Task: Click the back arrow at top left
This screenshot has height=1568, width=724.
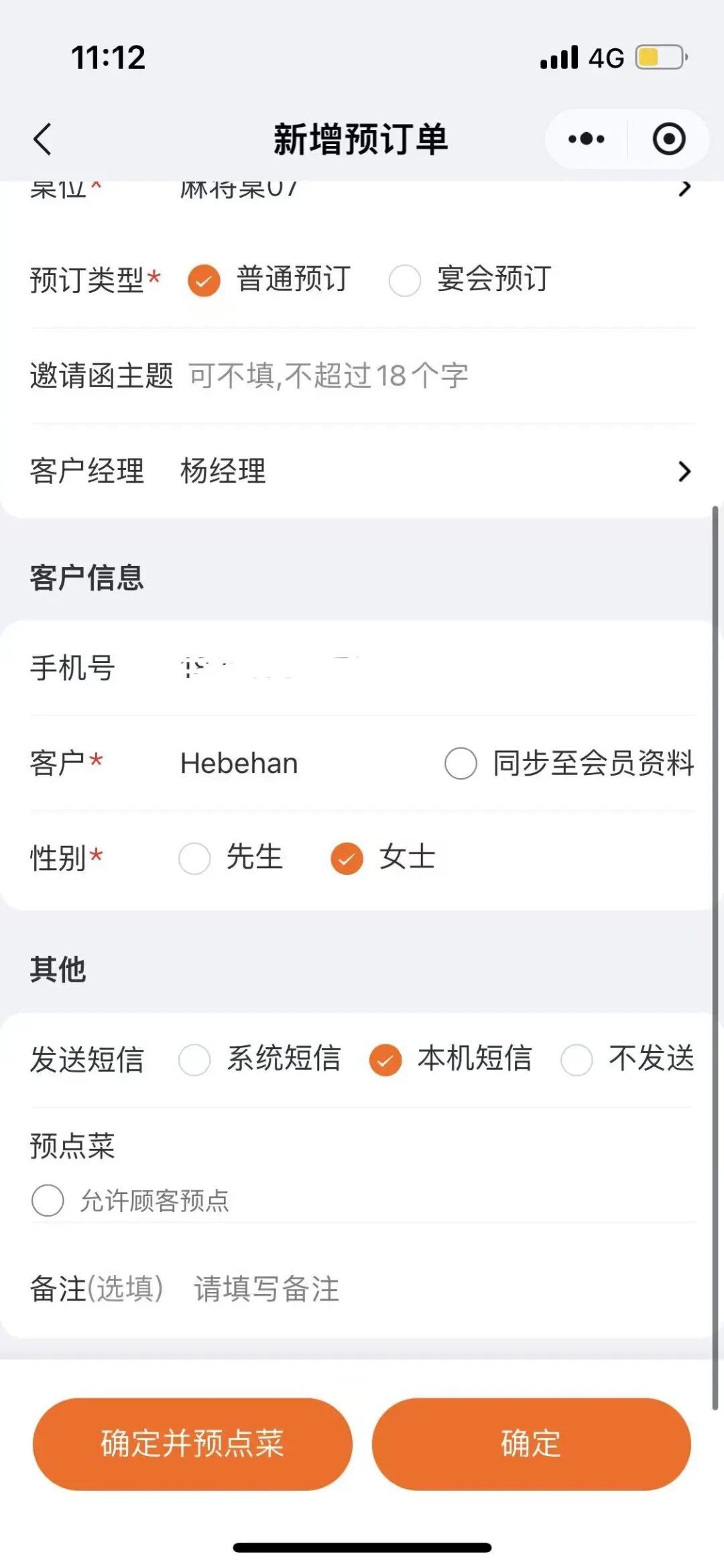Action: (x=42, y=139)
